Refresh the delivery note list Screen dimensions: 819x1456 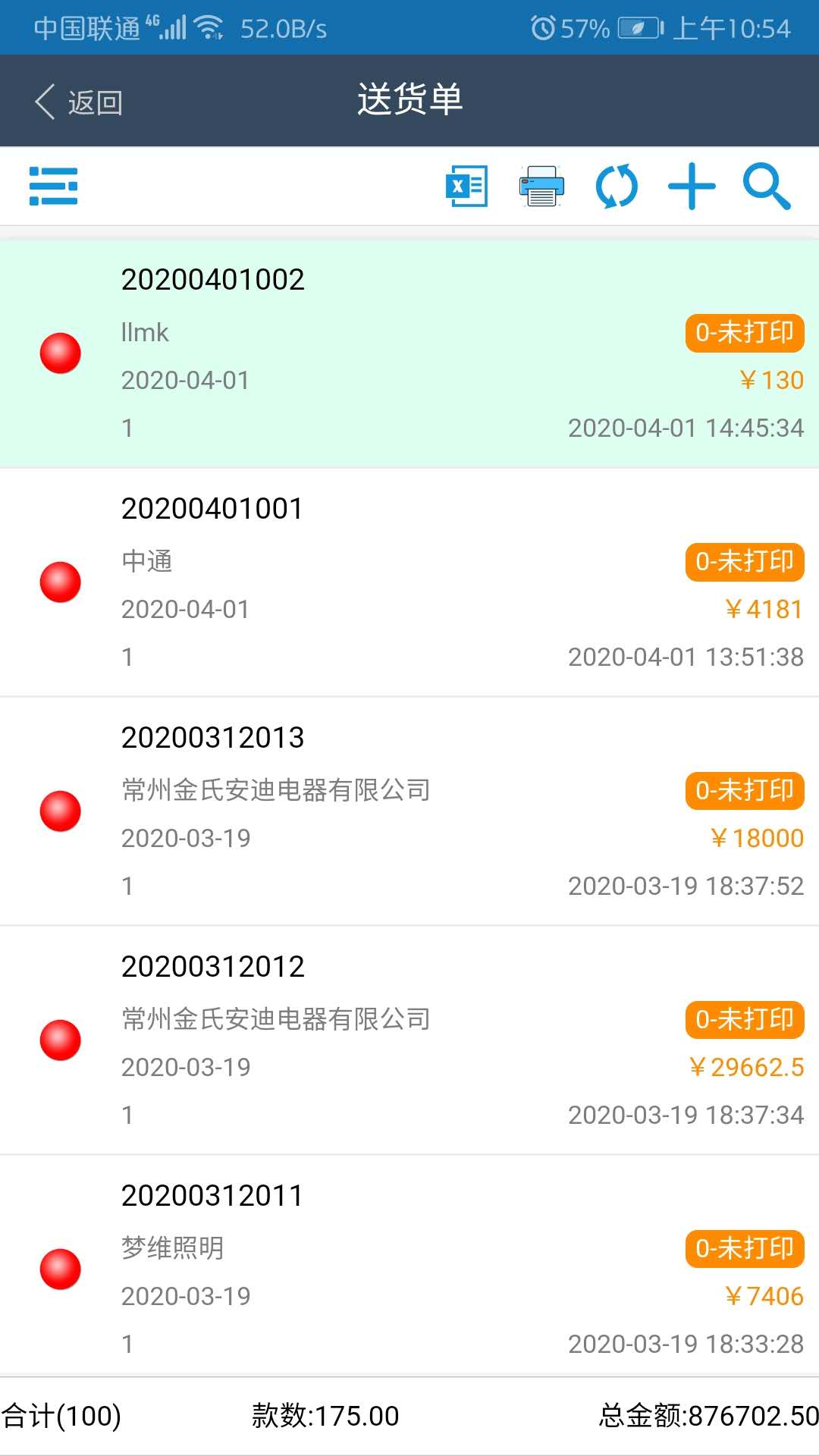[617, 186]
